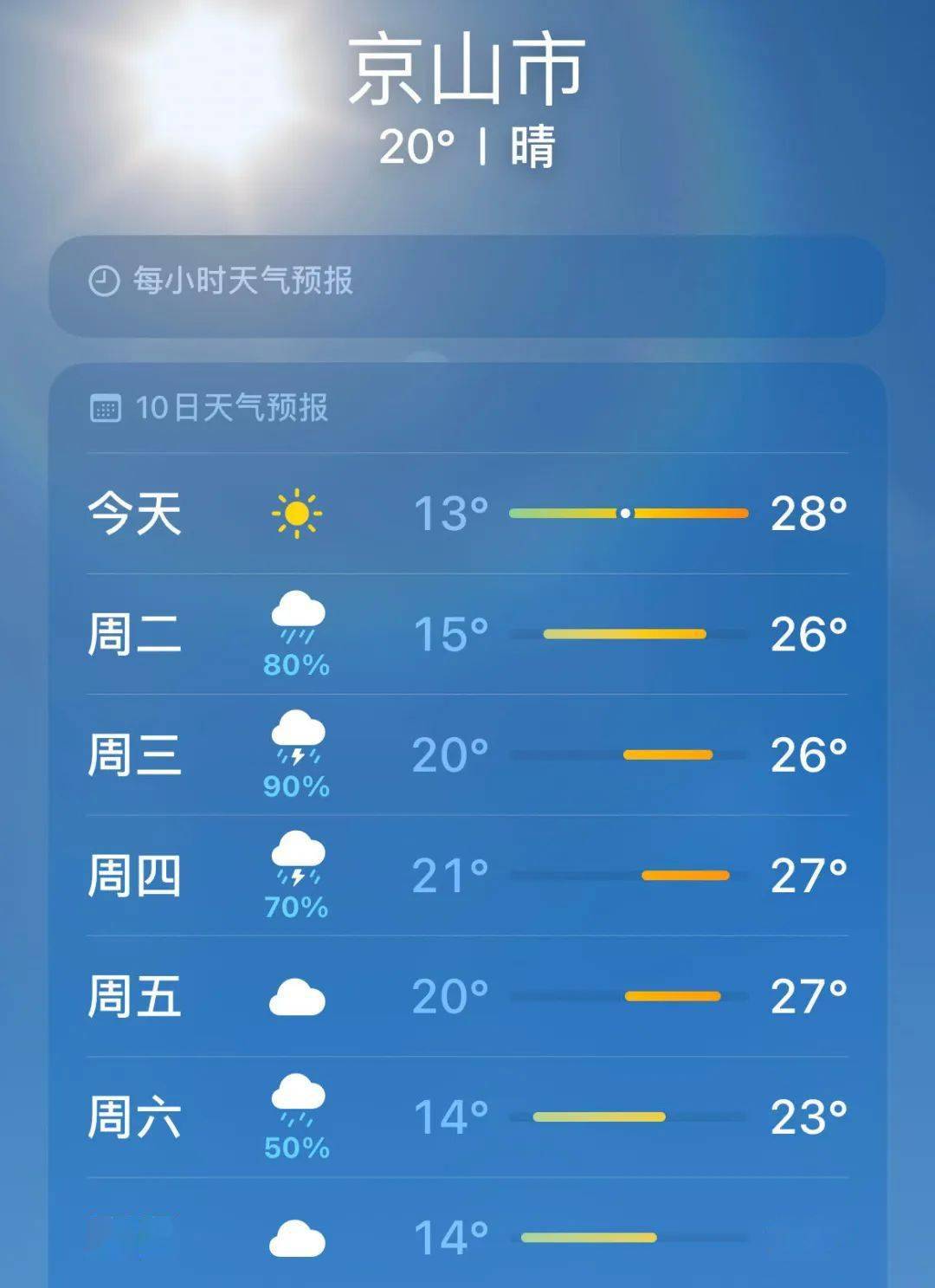Screen dimensions: 935x1288
Task: Open the 周二 daily forecast details
Action: 467,633
